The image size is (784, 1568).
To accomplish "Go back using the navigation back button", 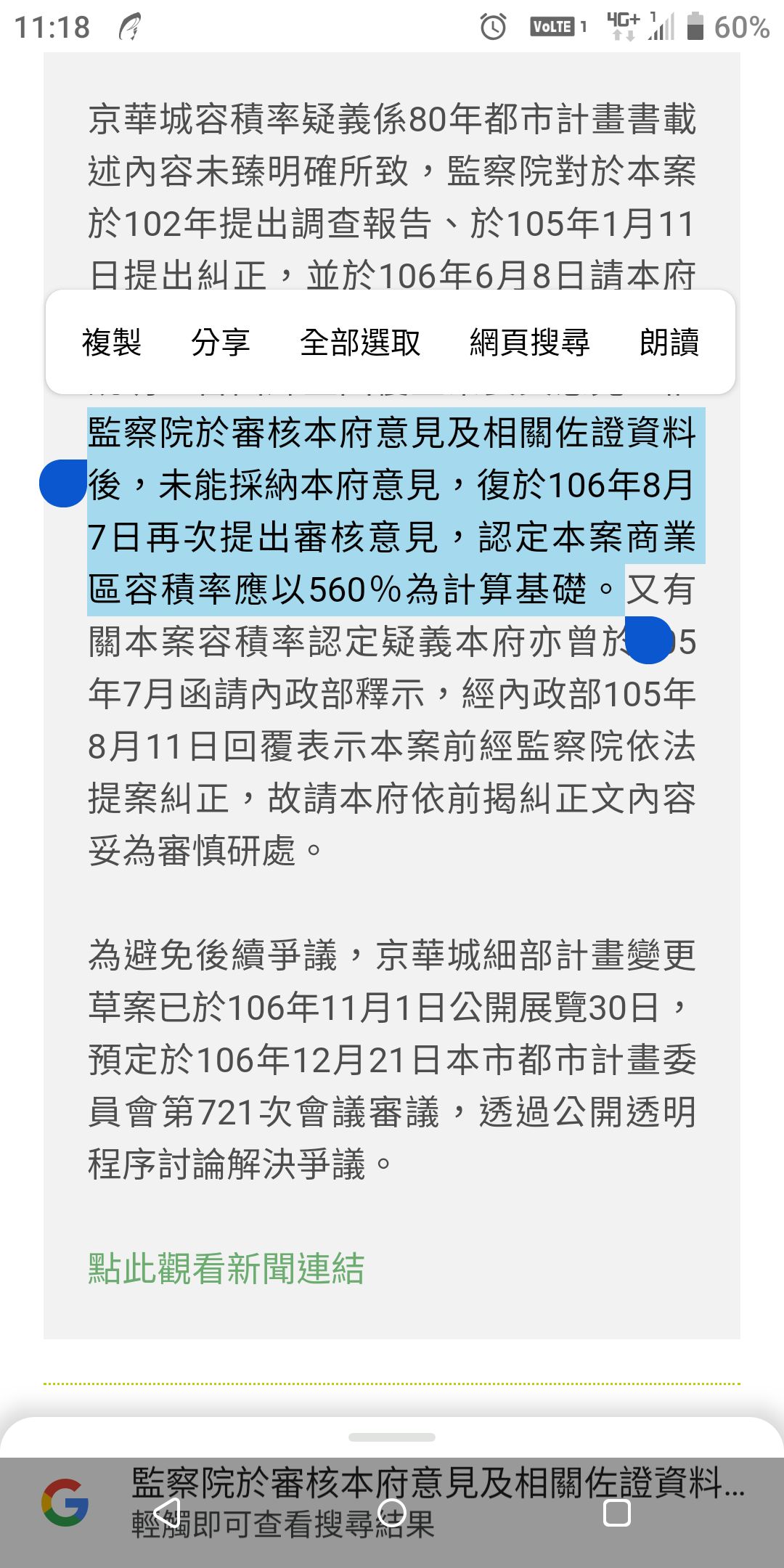I will click(166, 1514).
